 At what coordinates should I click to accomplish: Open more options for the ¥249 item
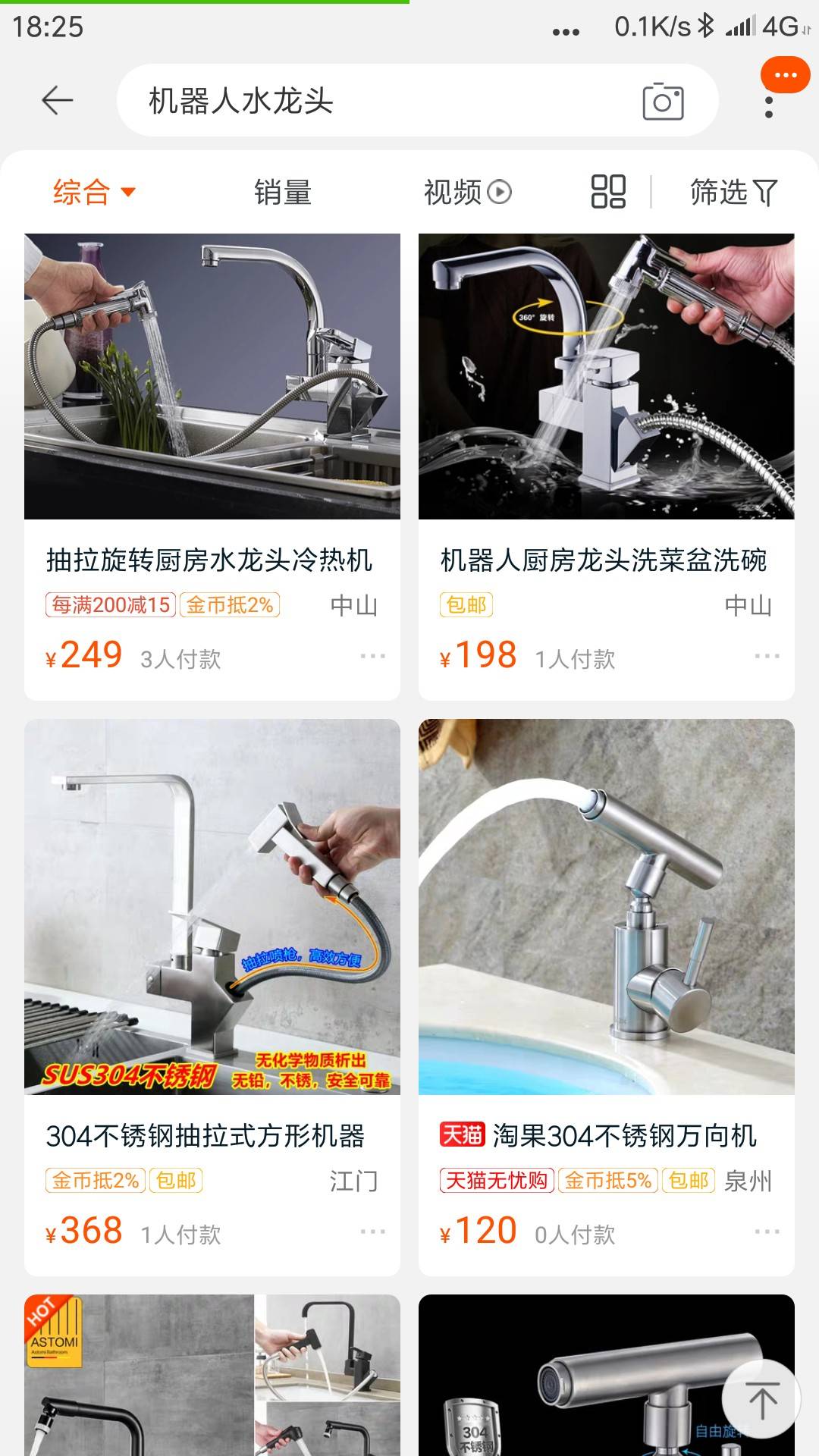[372, 656]
